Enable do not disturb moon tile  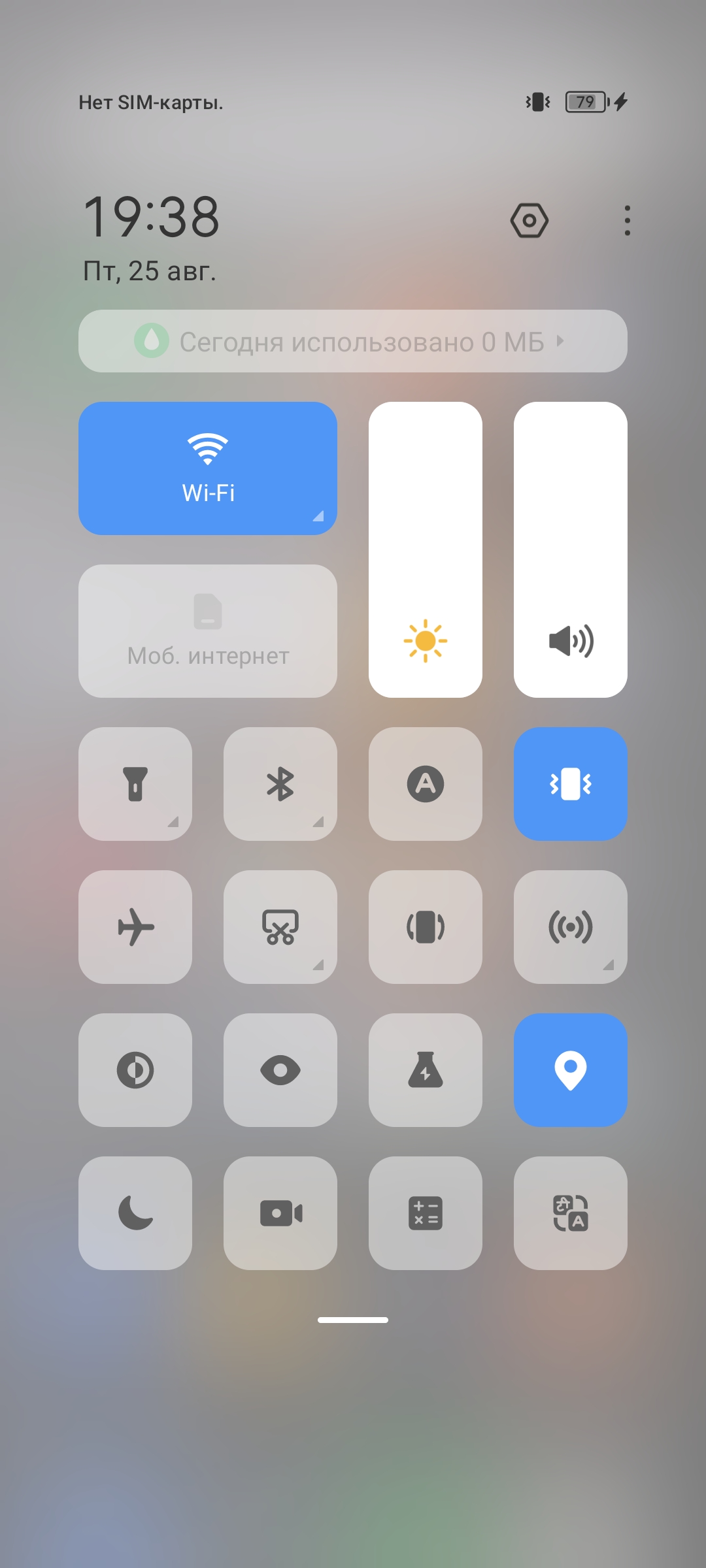135,1213
